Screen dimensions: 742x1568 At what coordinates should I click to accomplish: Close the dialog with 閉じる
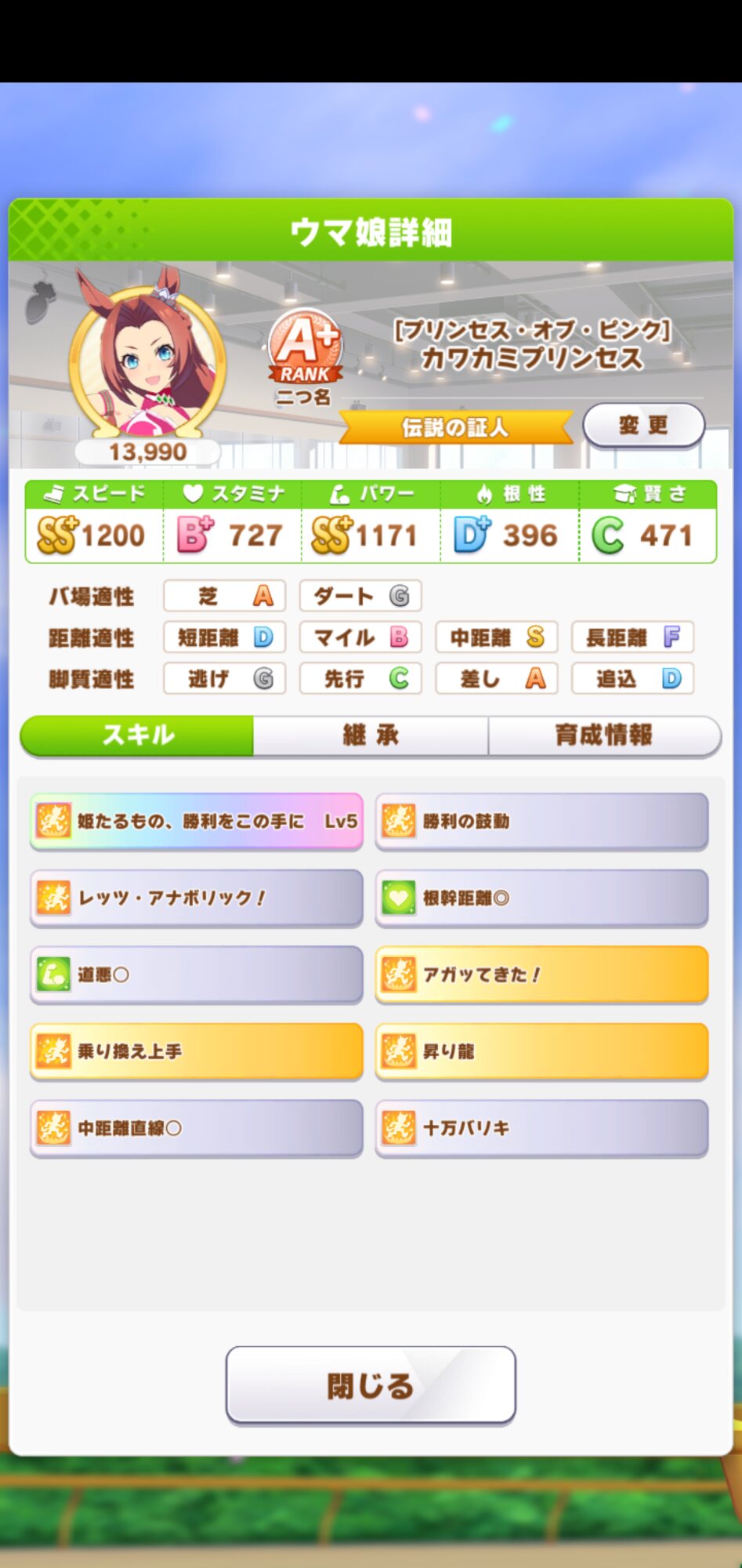coord(371,1385)
